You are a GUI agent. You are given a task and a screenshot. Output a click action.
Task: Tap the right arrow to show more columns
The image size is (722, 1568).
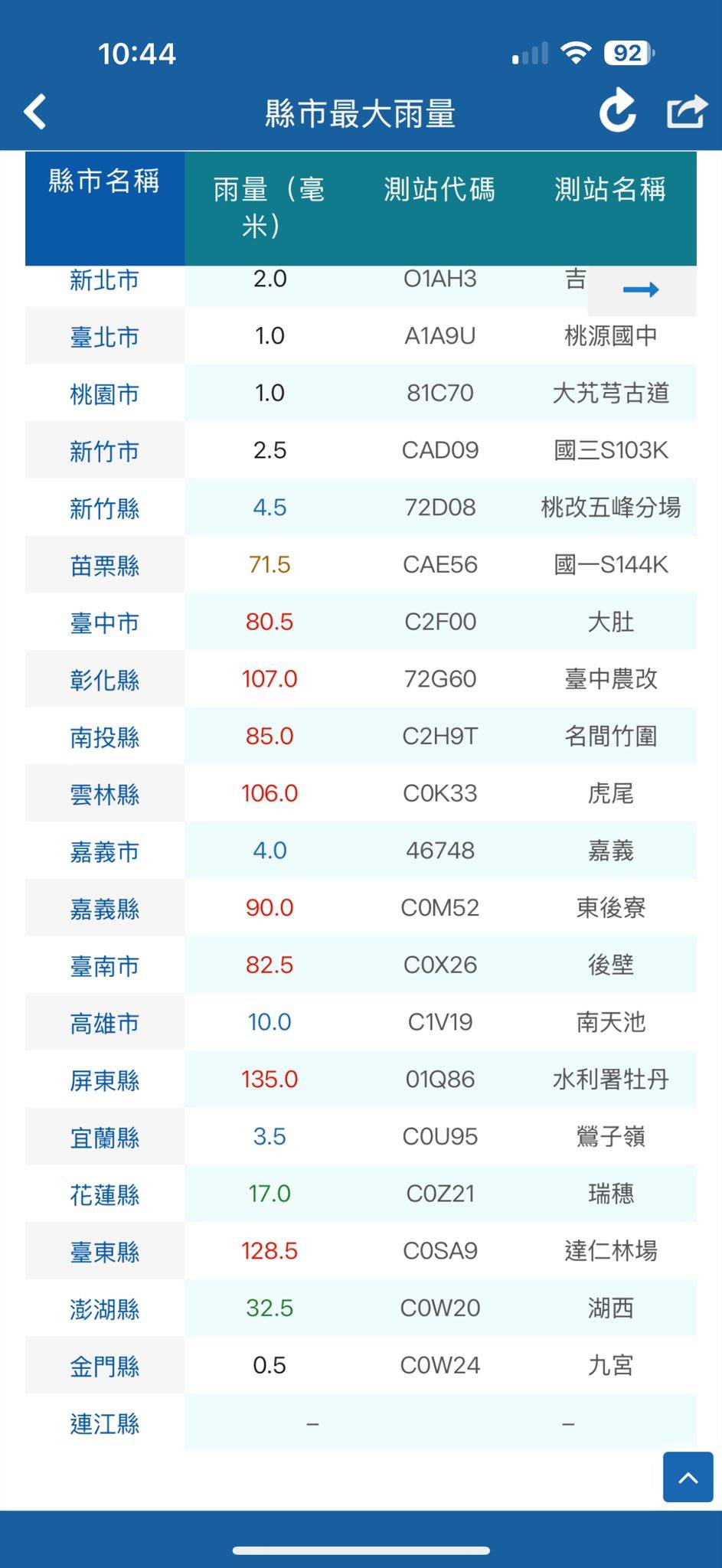click(642, 289)
